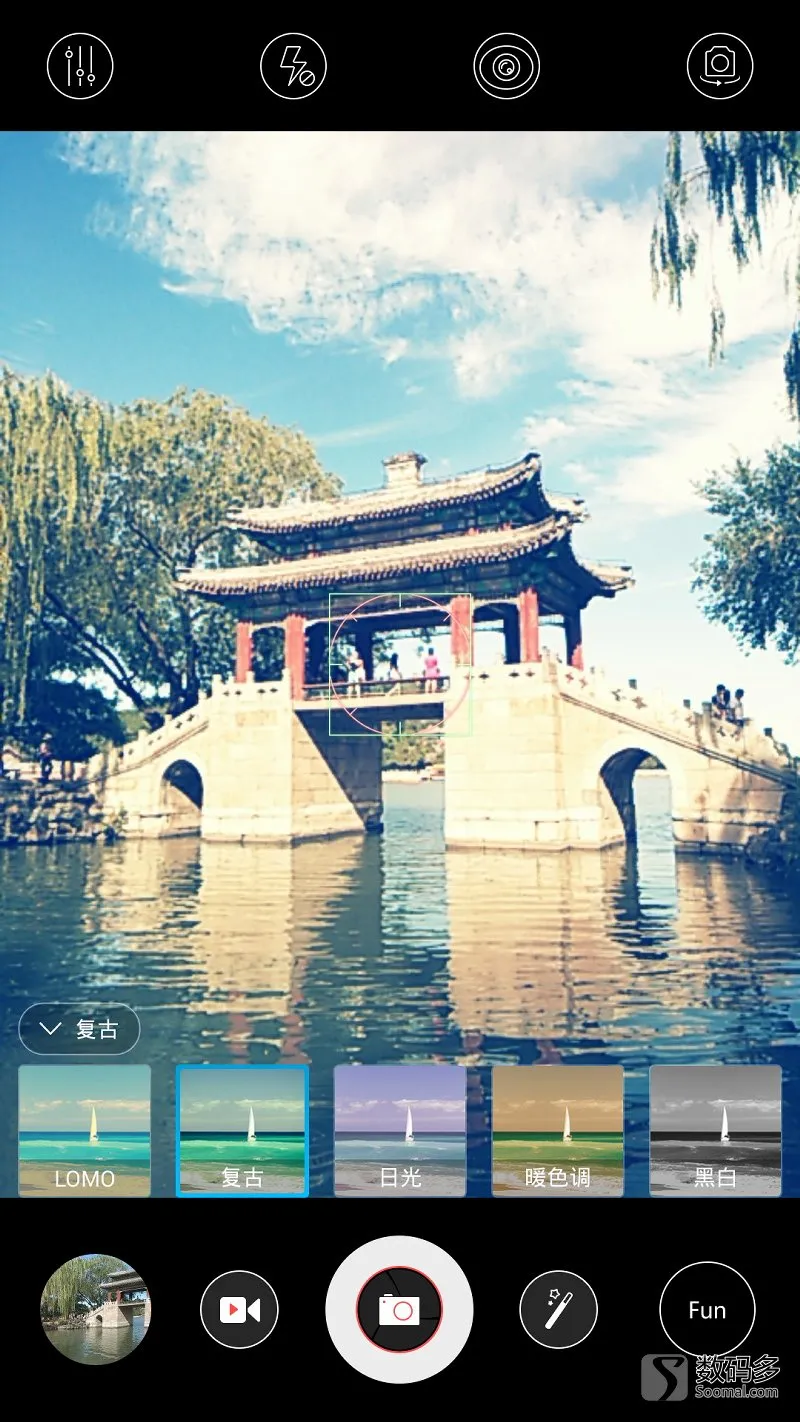Apply the 日光 filter
This screenshot has width=800, height=1422.
click(x=400, y=1130)
